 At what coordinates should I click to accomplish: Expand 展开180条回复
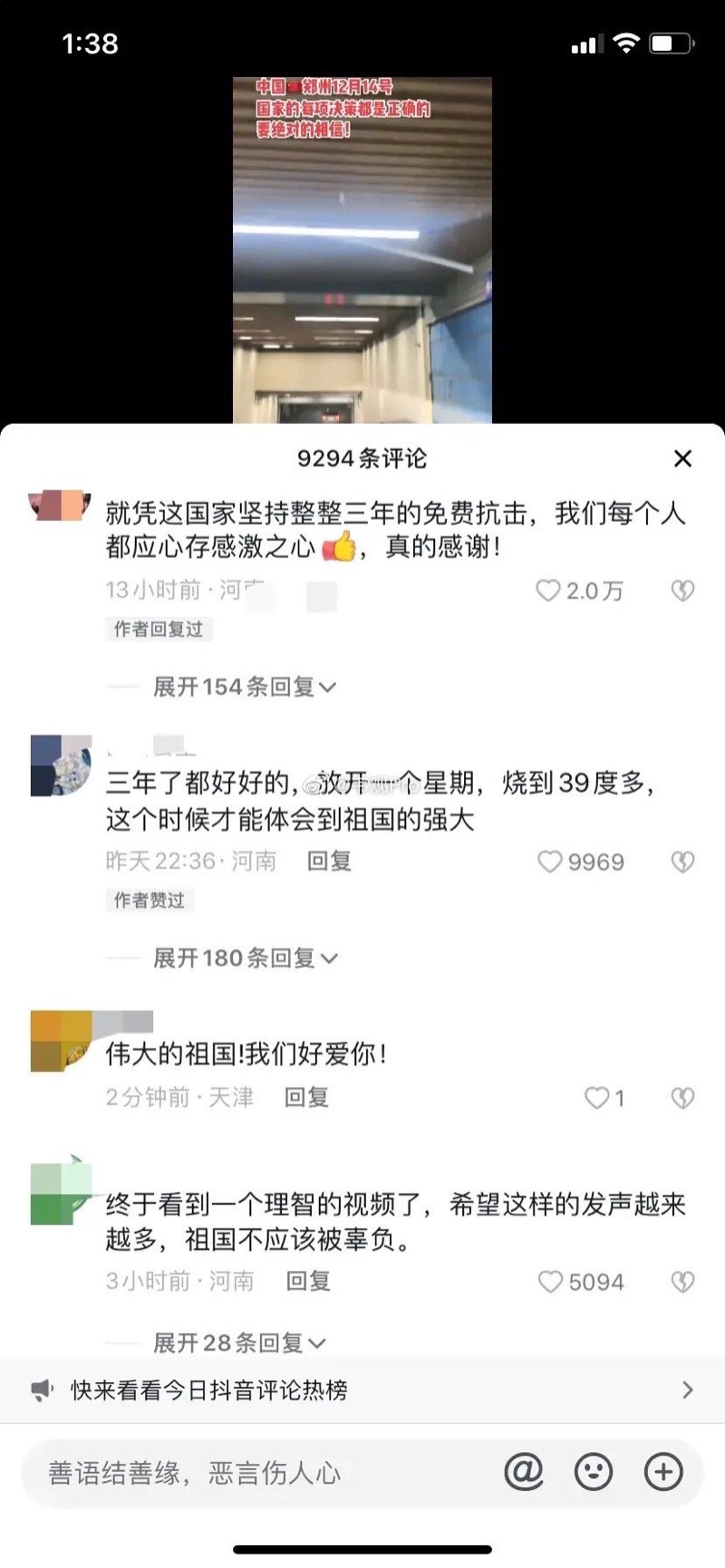244,958
